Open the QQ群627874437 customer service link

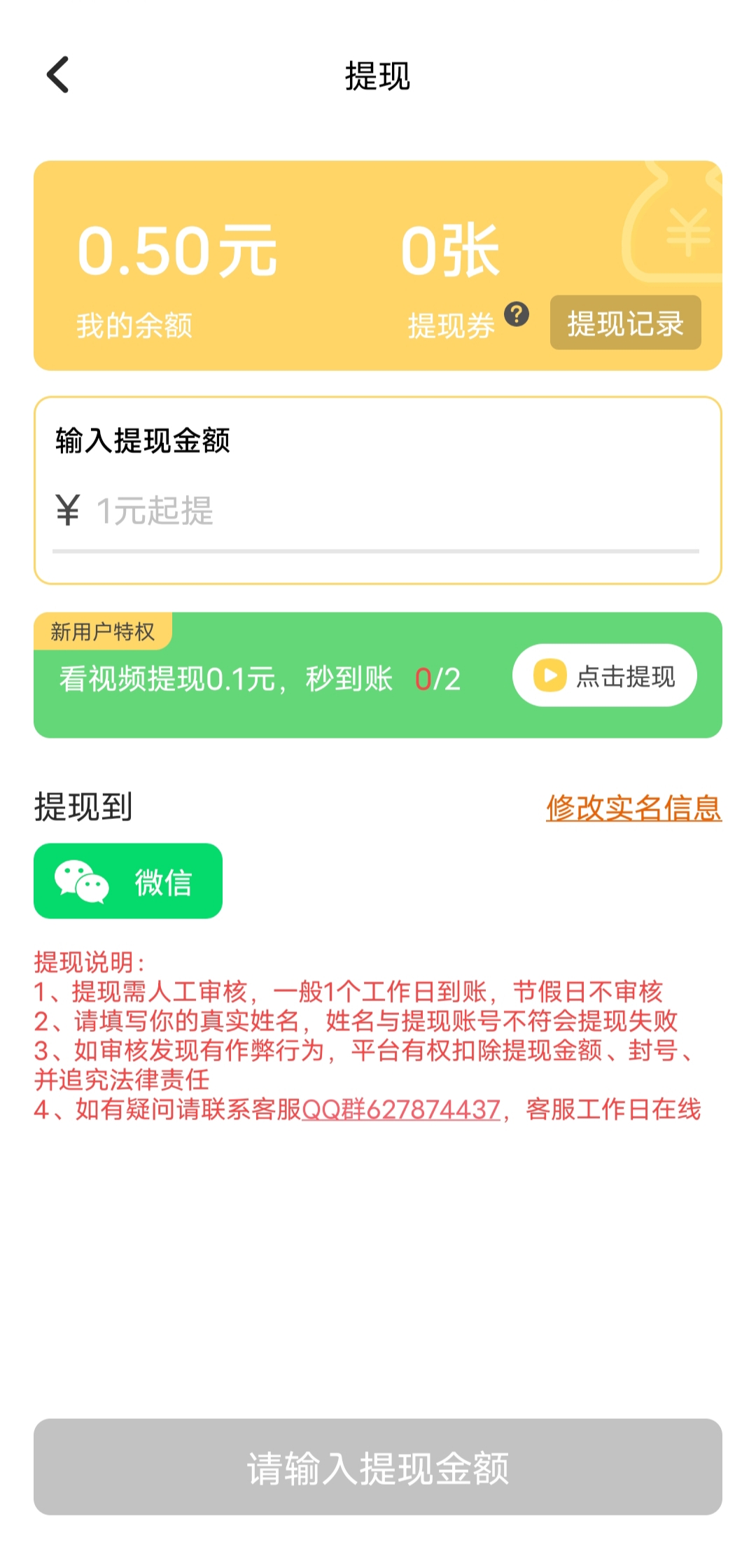(400, 1109)
